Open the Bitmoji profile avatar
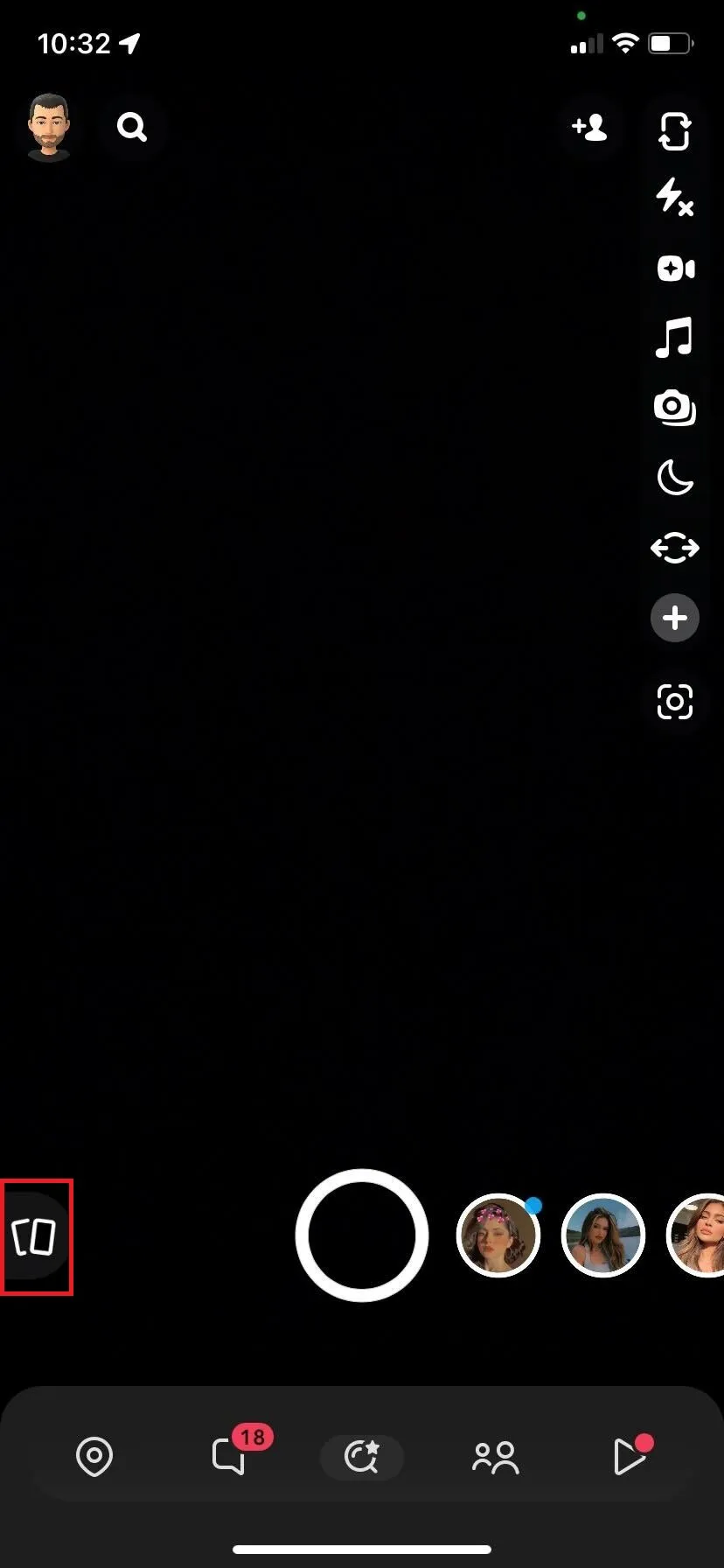 point(49,128)
